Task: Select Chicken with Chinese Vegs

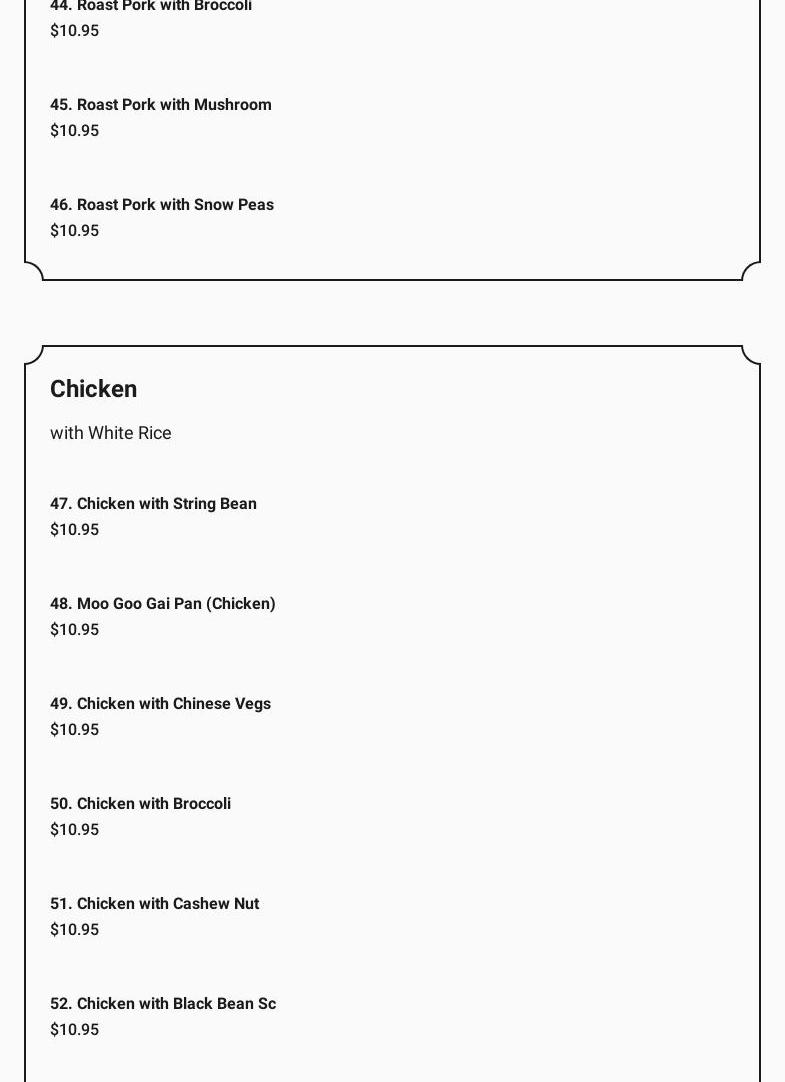Action: (x=160, y=704)
